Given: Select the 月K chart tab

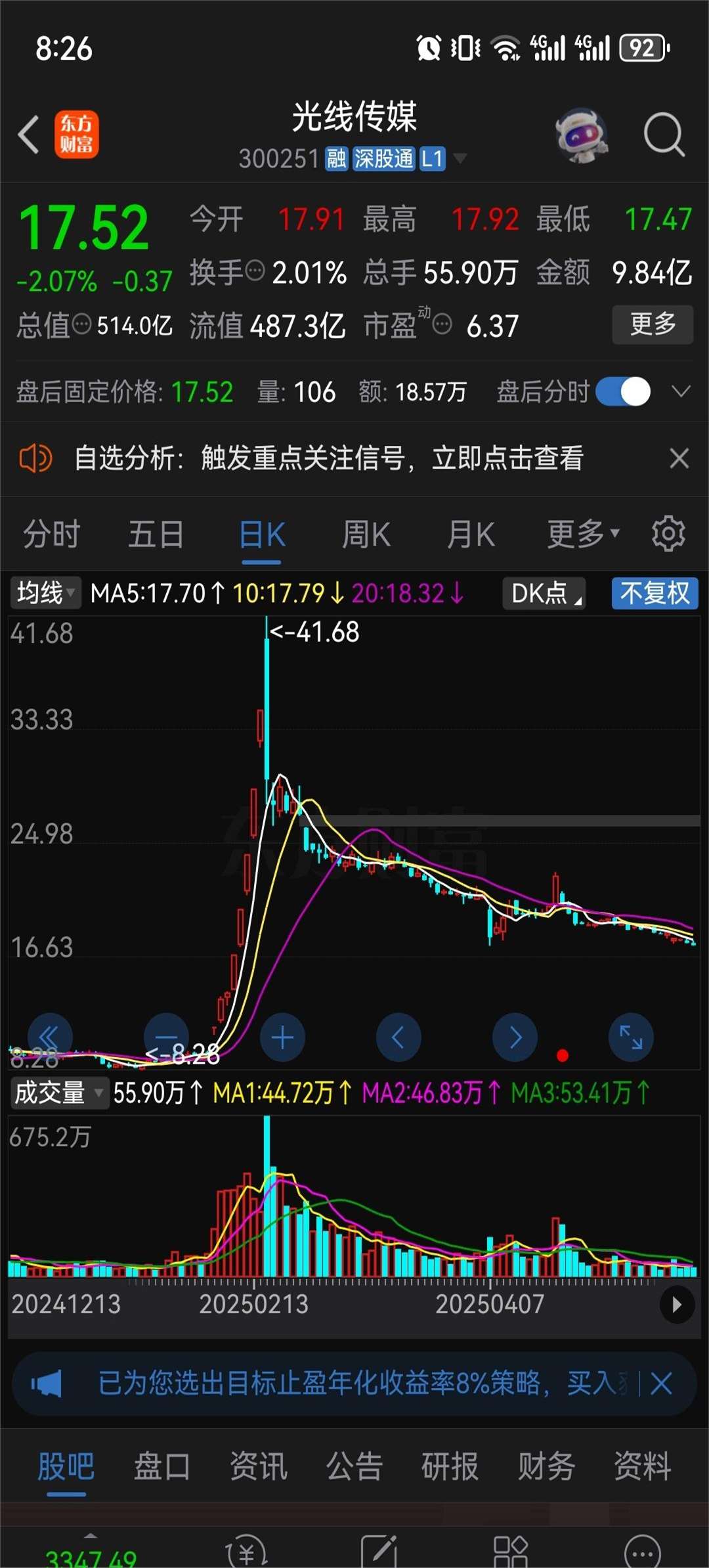Looking at the screenshot, I should click(x=470, y=534).
